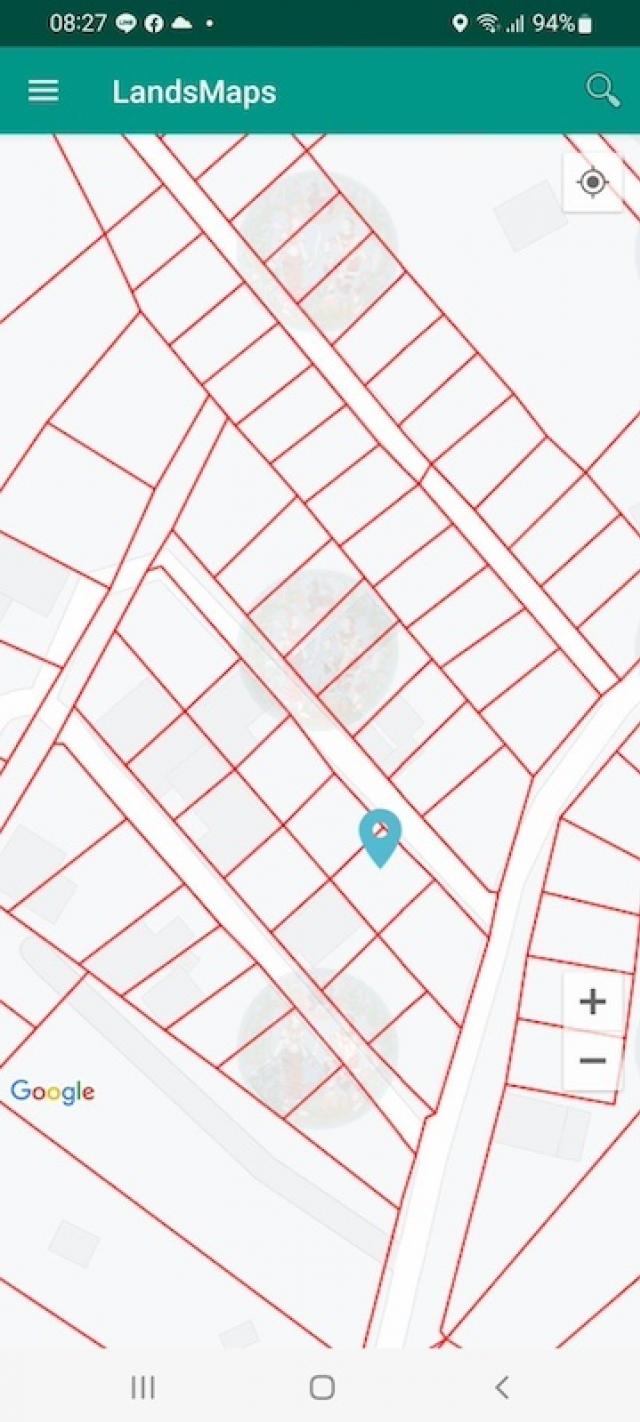This screenshot has width=640, height=1422.
Task: Open the hamburger drawer menu
Action: (x=43, y=92)
